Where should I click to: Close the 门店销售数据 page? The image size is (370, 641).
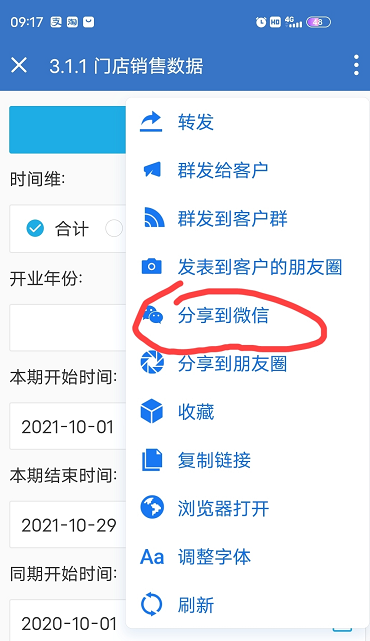coord(19,65)
